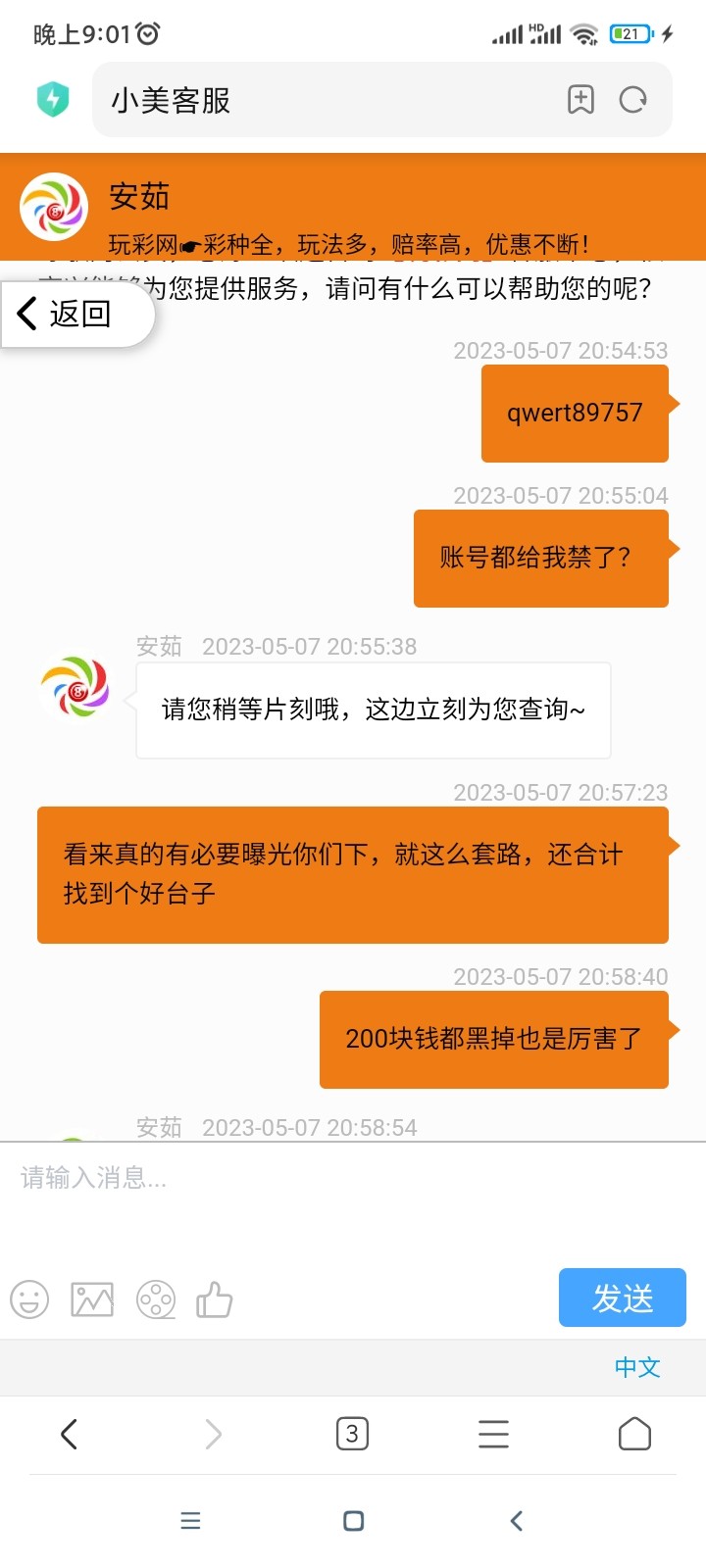Image resolution: width=706 pixels, height=1568 pixels.
Task: Open the emoji picker in the chat bar
Action: (x=28, y=1299)
